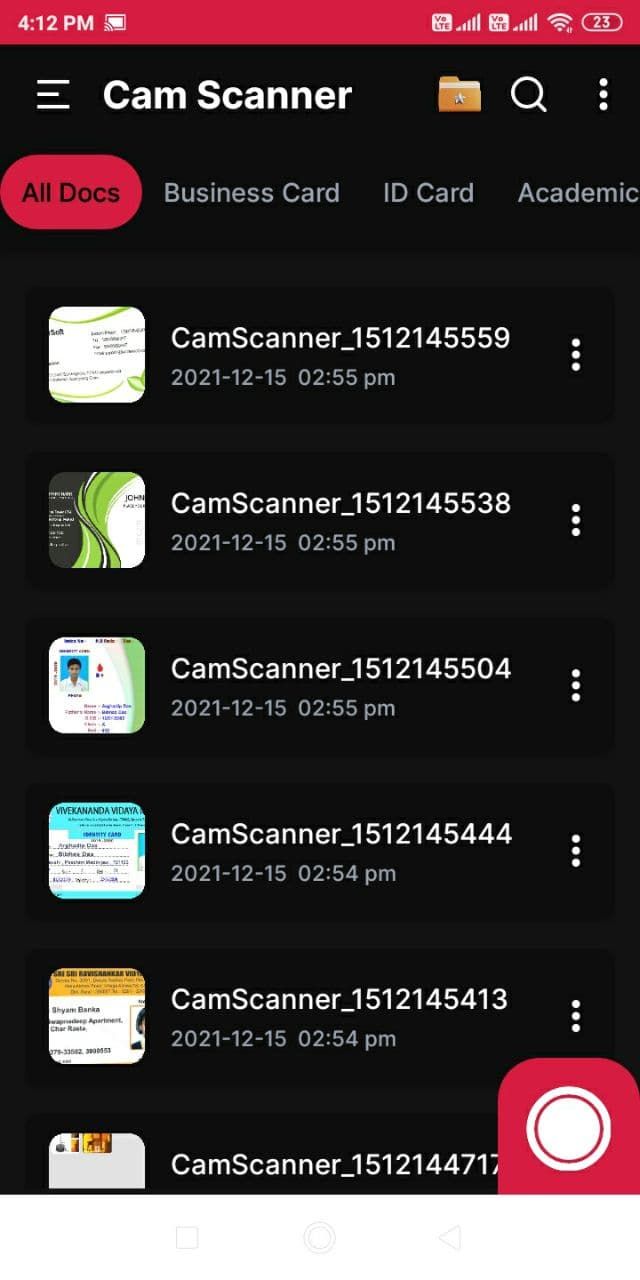
Task: Open the top-bar overflow menu
Action: 603,95
